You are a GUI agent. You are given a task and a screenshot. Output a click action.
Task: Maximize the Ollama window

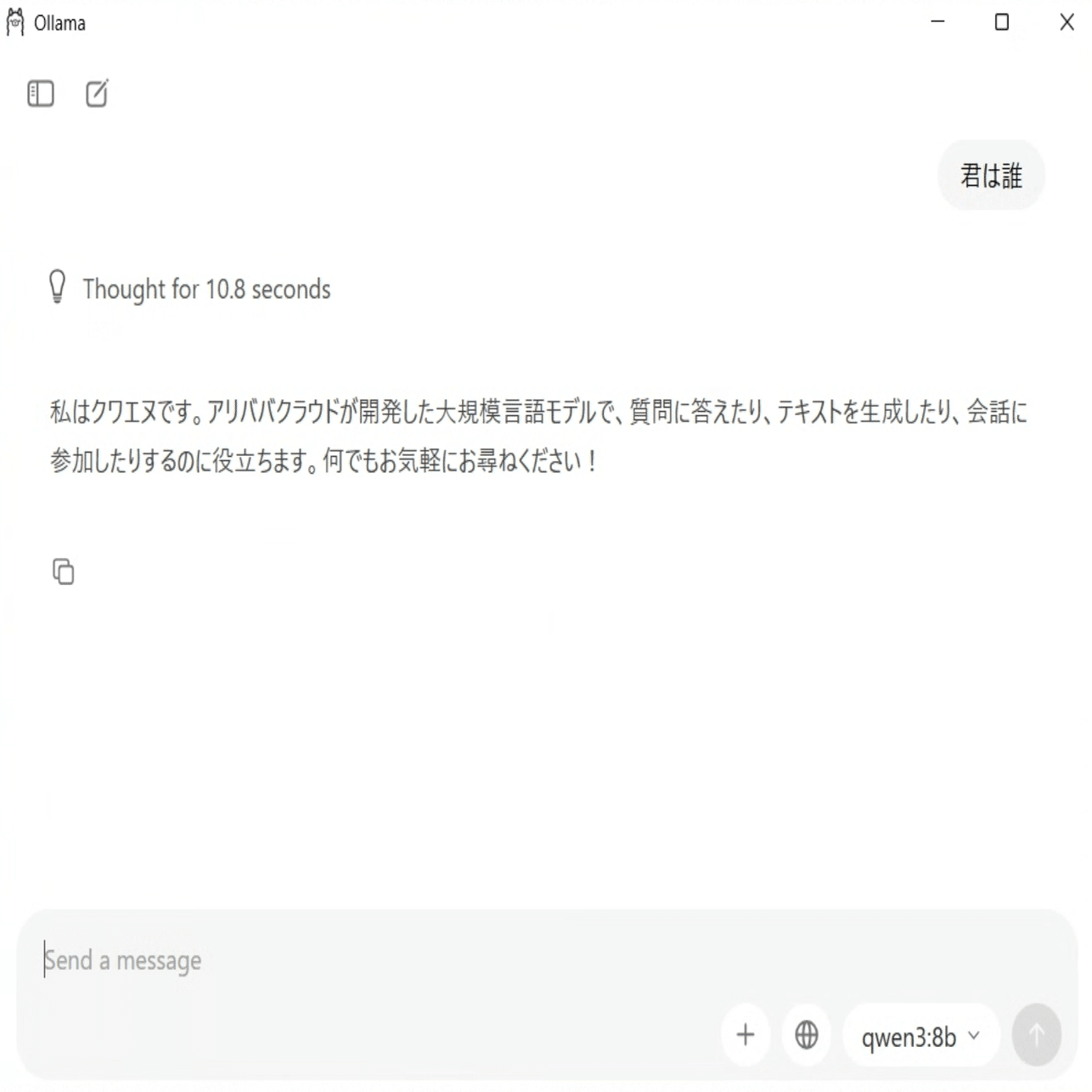click(1002, 22)
